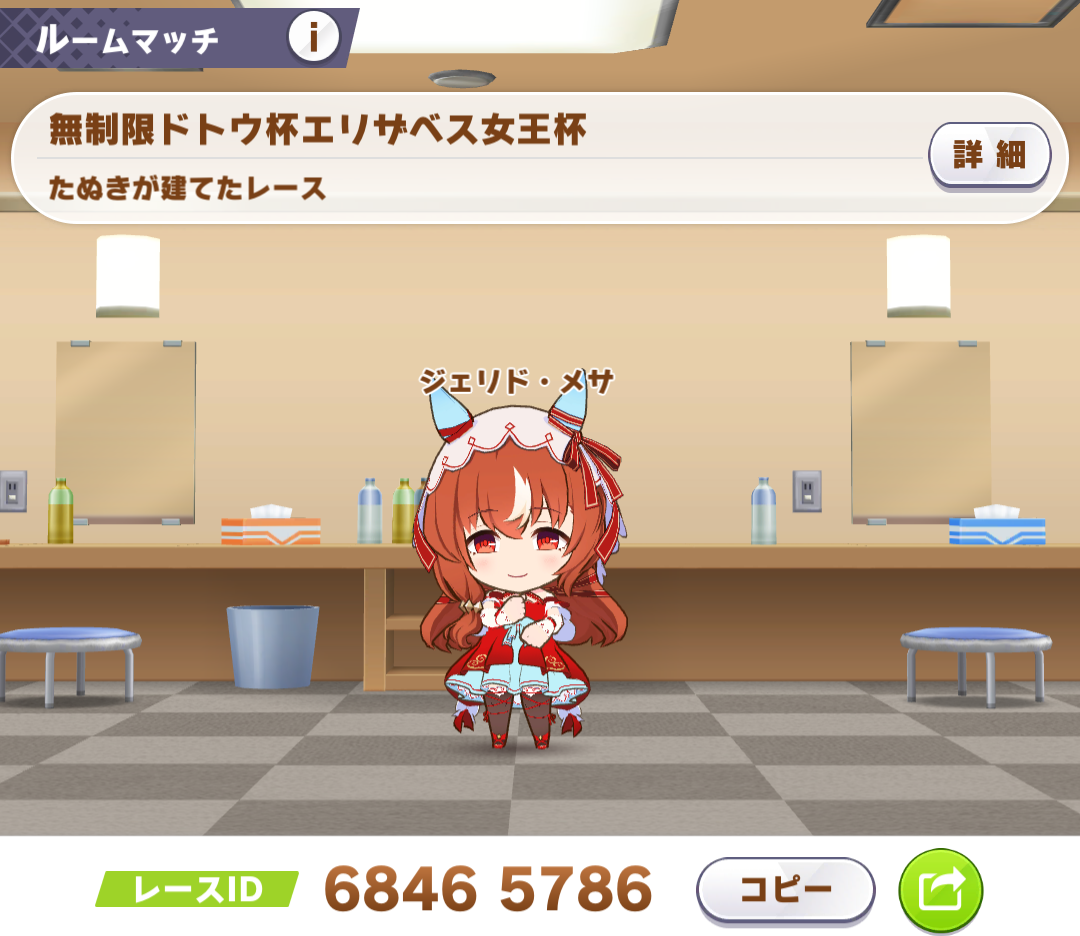Image resolution: width=1080 pixels, height=936 pixels.
Task: Copy the race ID with コピー
Action: tap(785, 889)
